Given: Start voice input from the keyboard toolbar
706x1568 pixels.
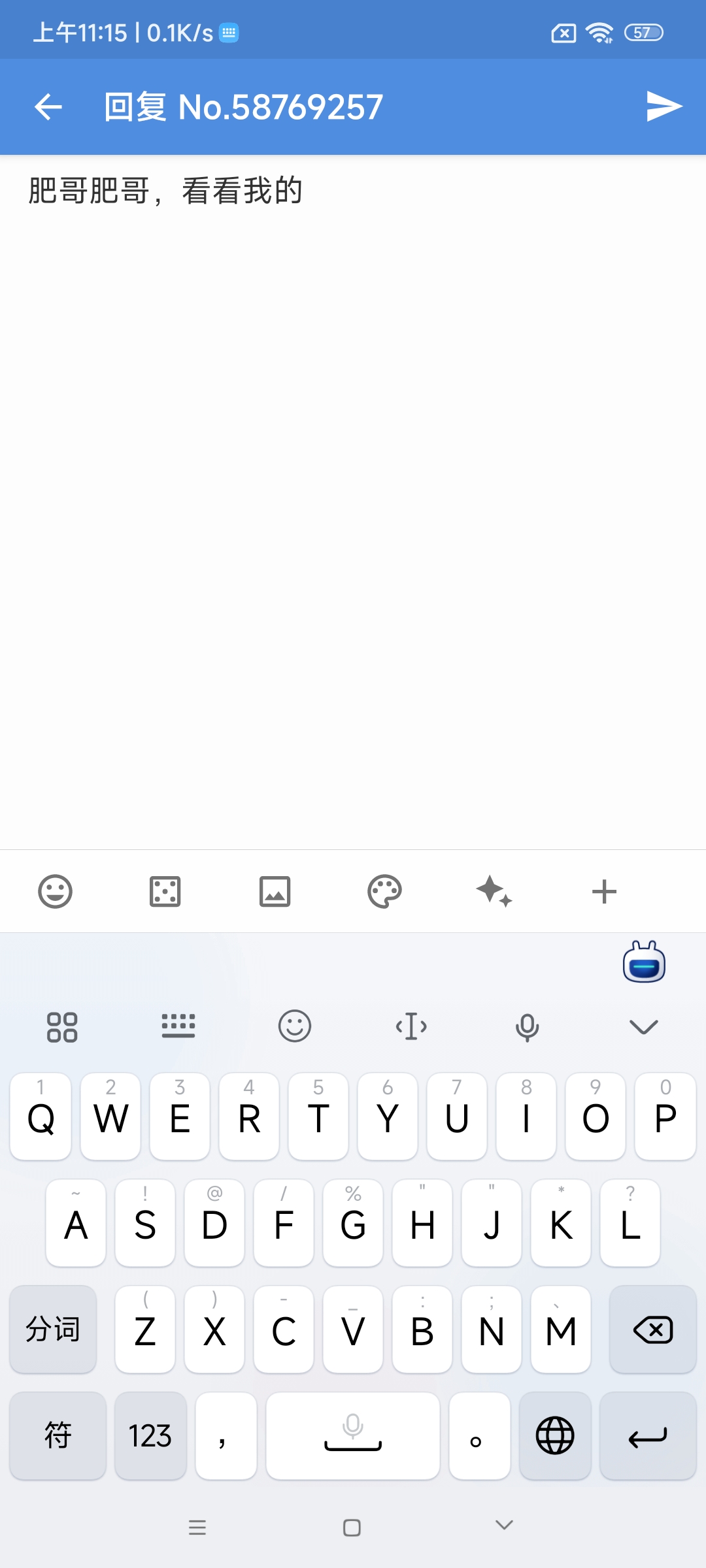Looking at the screenshot, I should coord(527,1027).
